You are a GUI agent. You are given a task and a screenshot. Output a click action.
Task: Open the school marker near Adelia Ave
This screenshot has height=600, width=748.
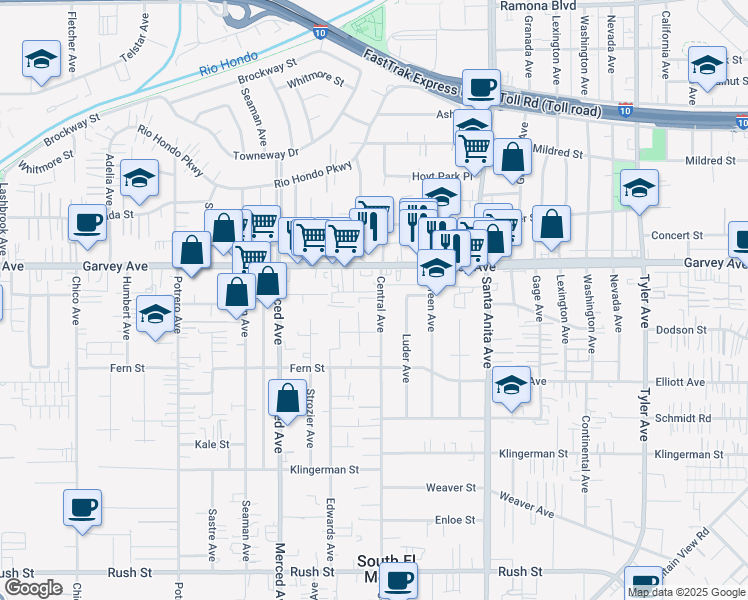click(x=139, y=178)
